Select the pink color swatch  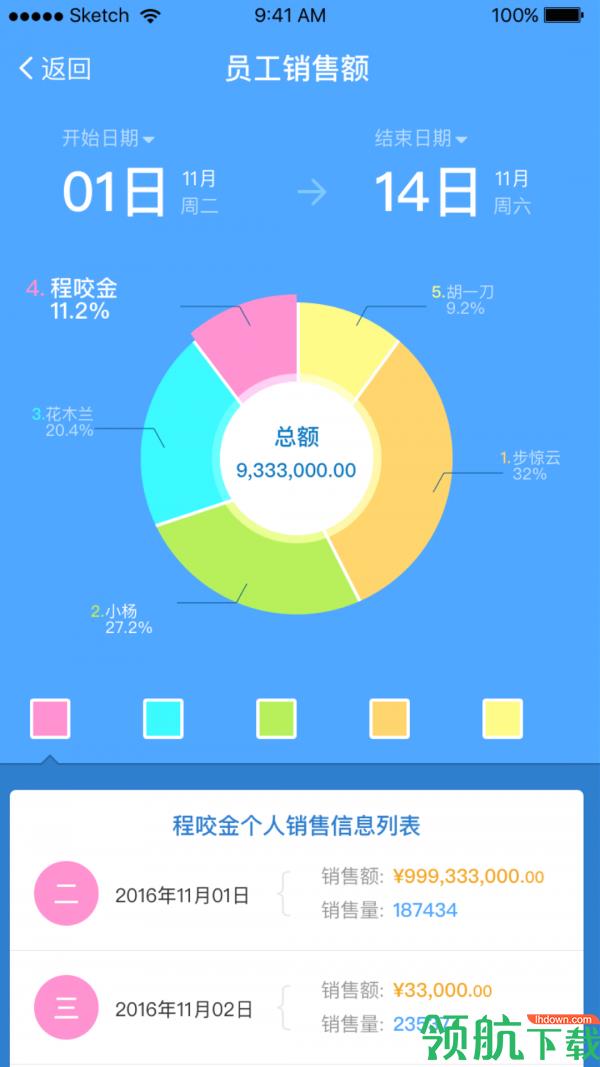click(50, 718)
